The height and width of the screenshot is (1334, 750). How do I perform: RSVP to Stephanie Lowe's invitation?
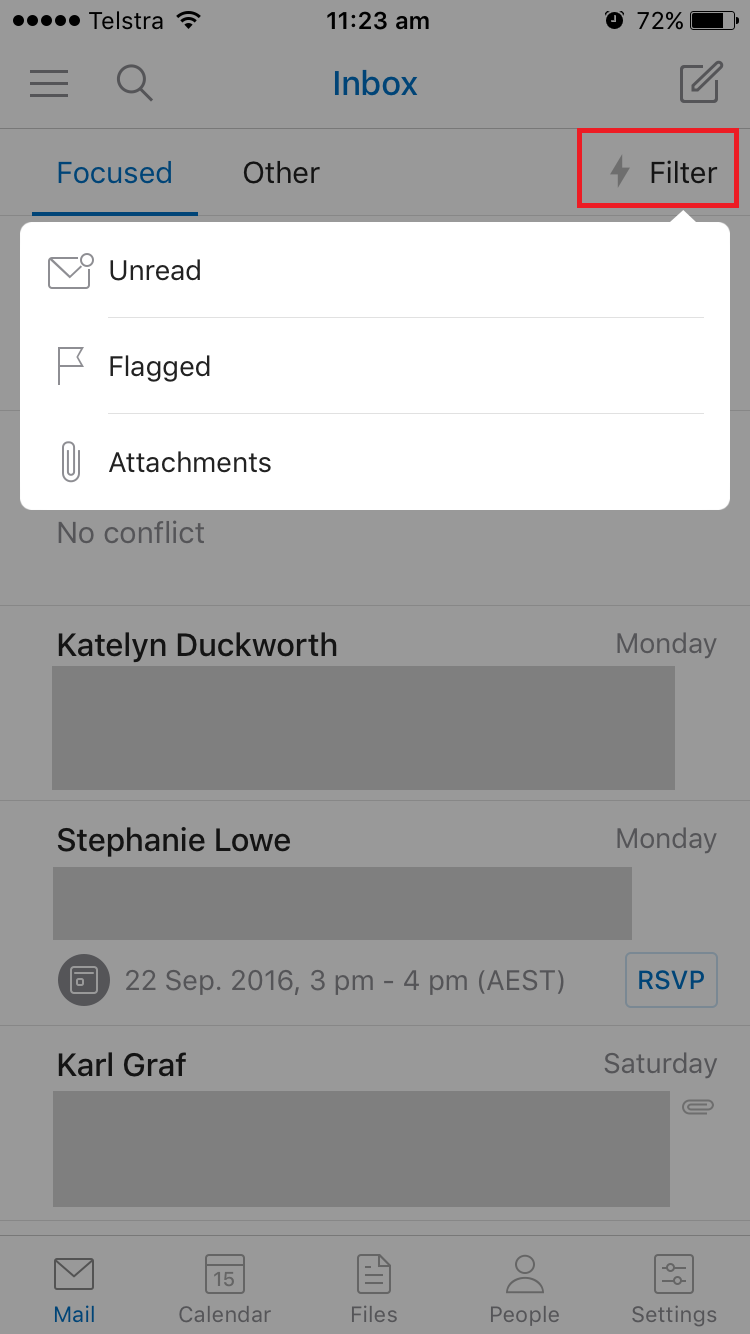671,979
